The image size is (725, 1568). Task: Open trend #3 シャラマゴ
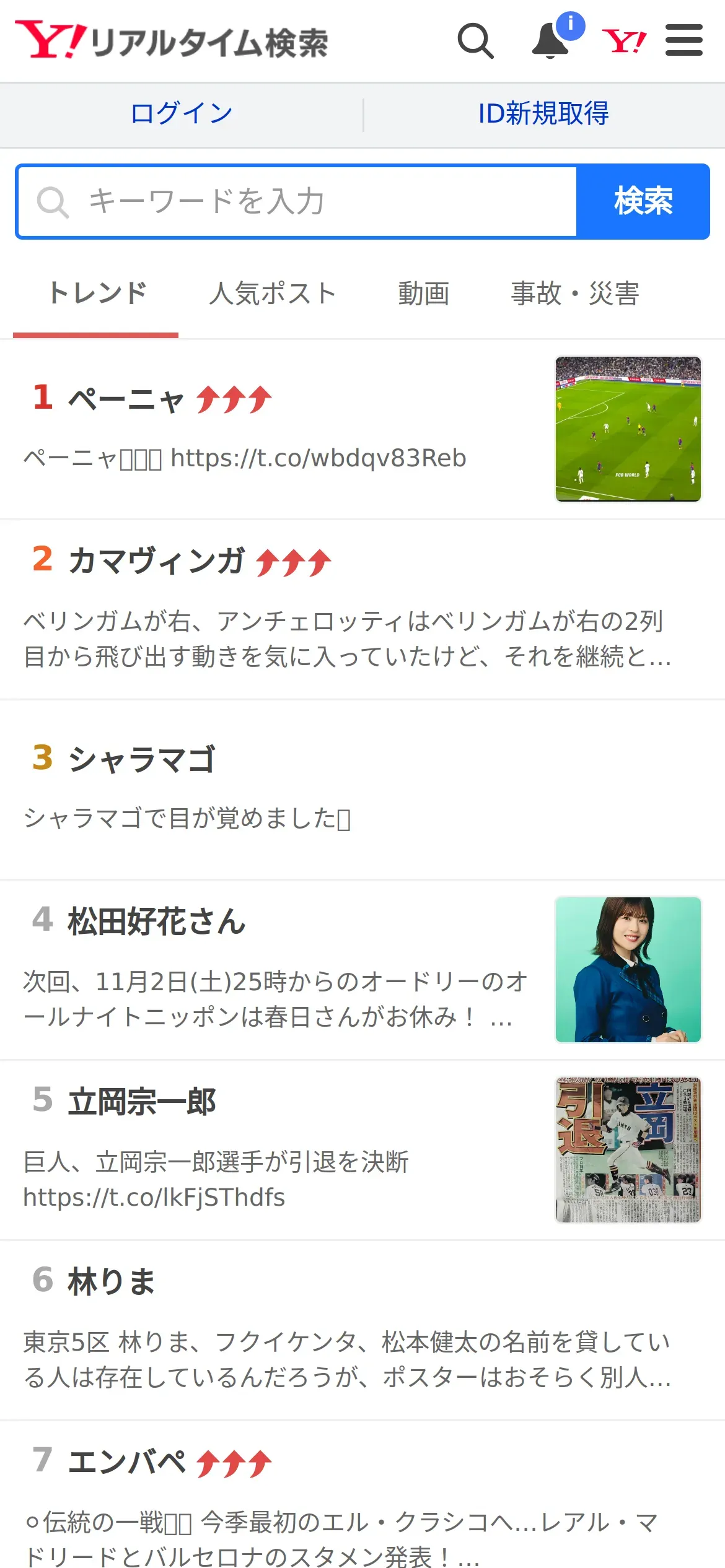point(362,790)
